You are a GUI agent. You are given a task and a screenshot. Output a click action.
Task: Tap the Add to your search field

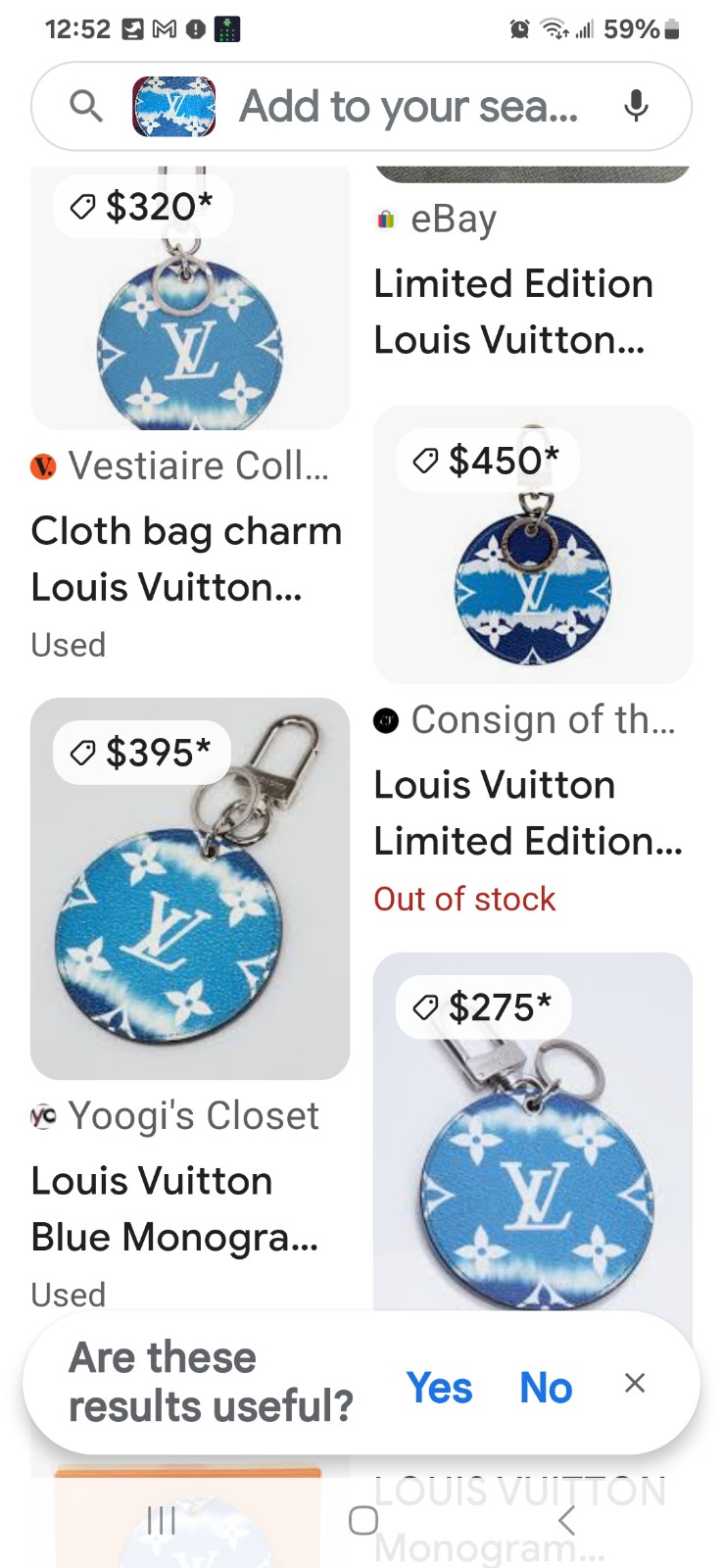point(409,106)
